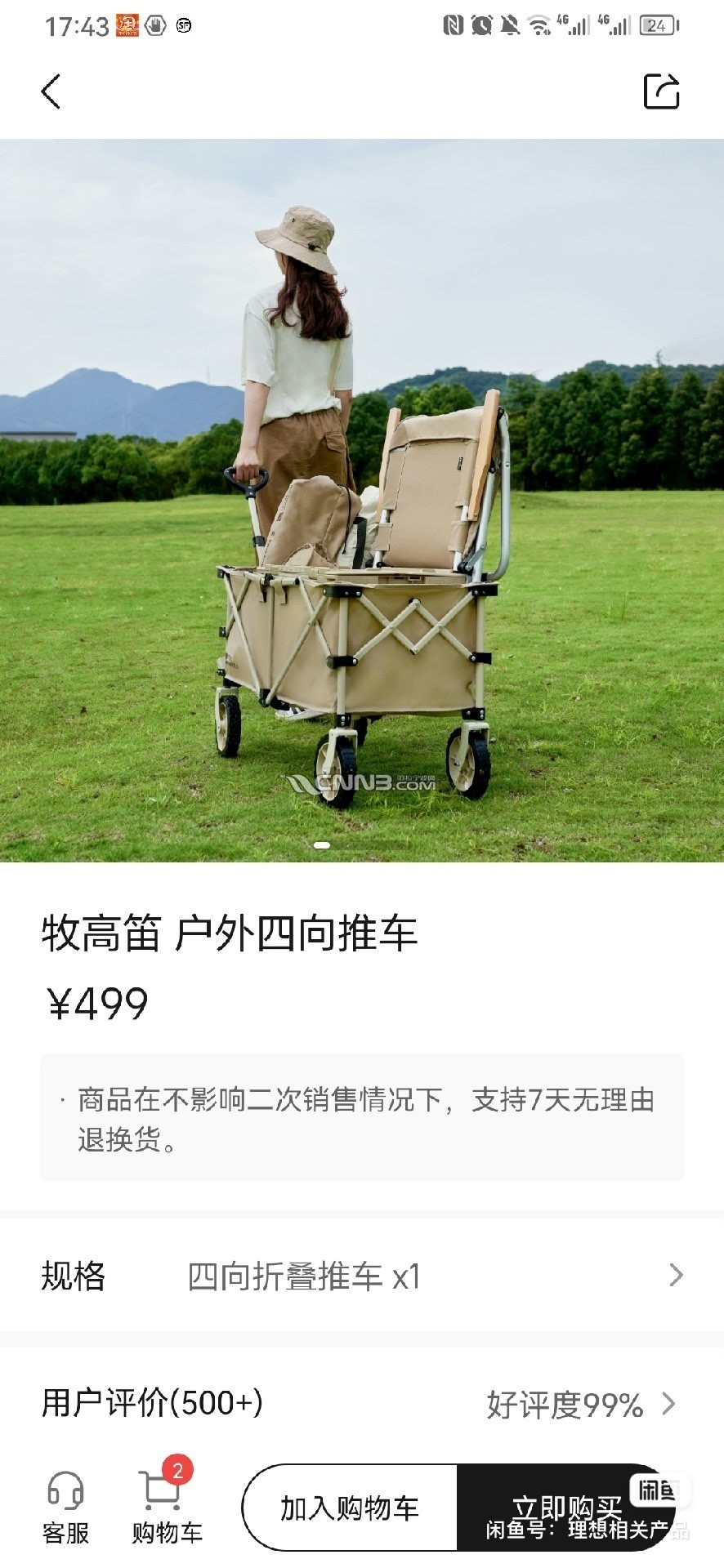Screen dimensions: 724x1568
Task: Contact 客服 customer service
Action: pos(65,1508)
